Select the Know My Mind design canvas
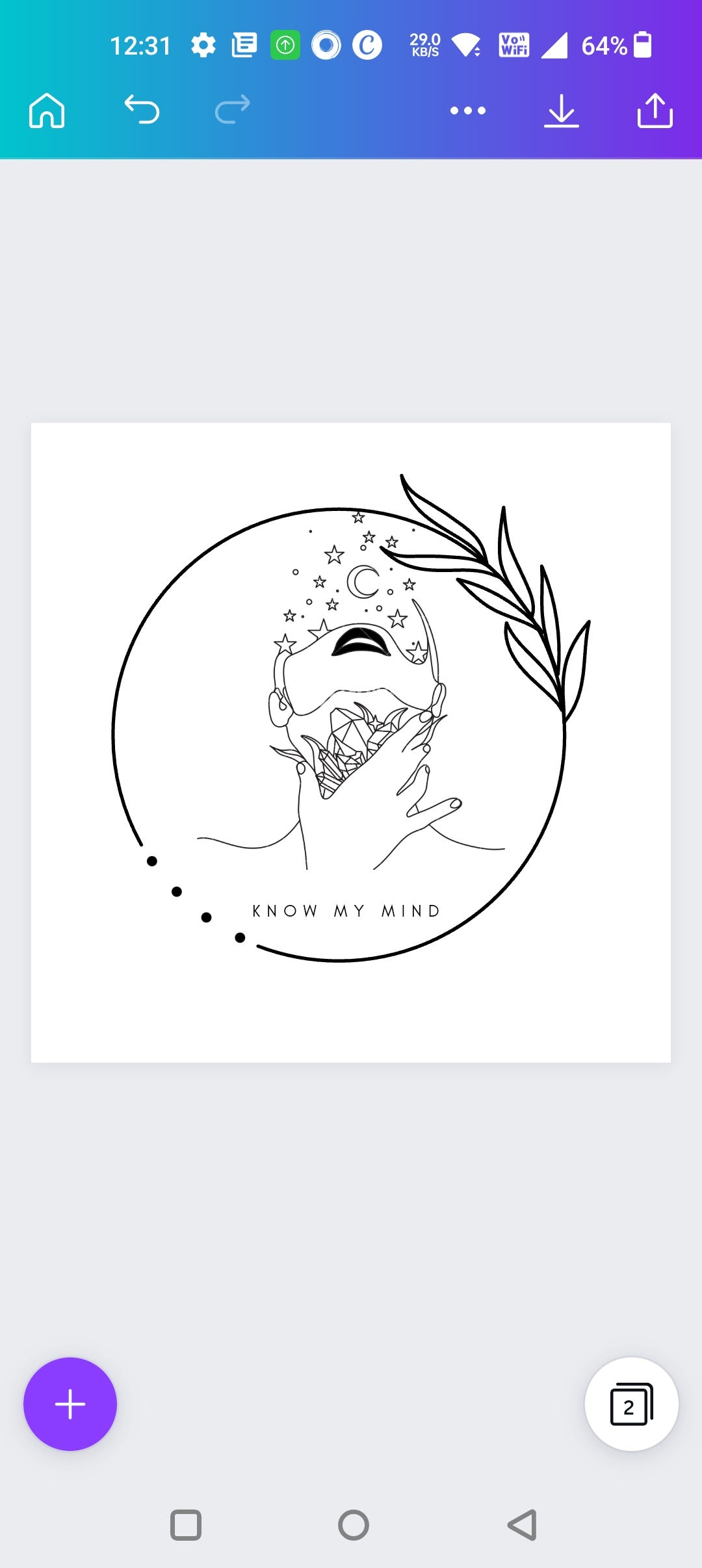This screenshot has height=1568, width=702. [x=351, y=742]
